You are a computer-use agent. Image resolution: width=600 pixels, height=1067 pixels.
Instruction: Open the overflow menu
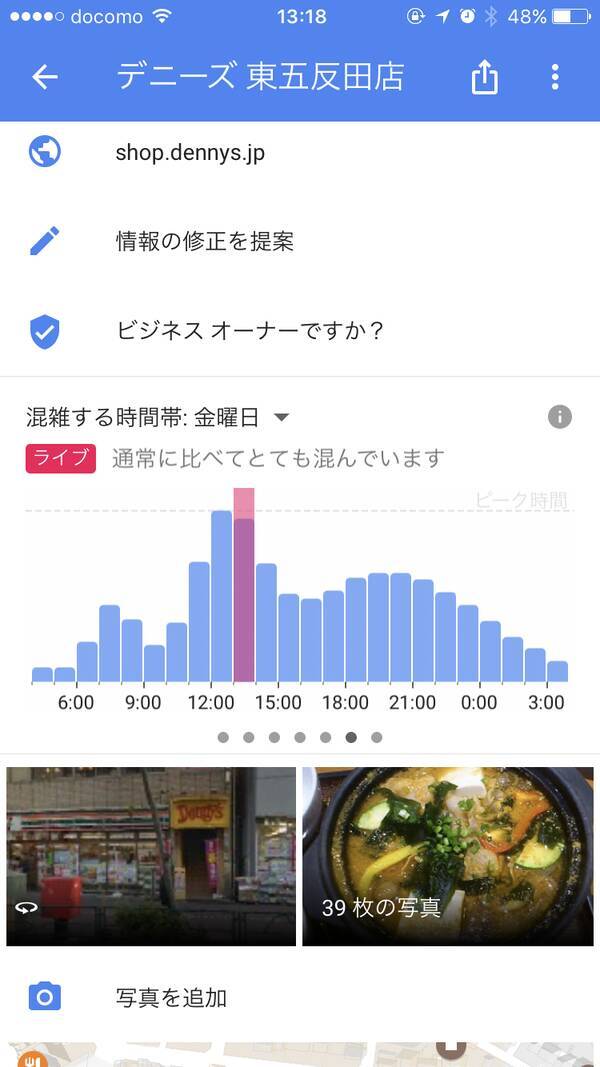click(x=555, y=77)
